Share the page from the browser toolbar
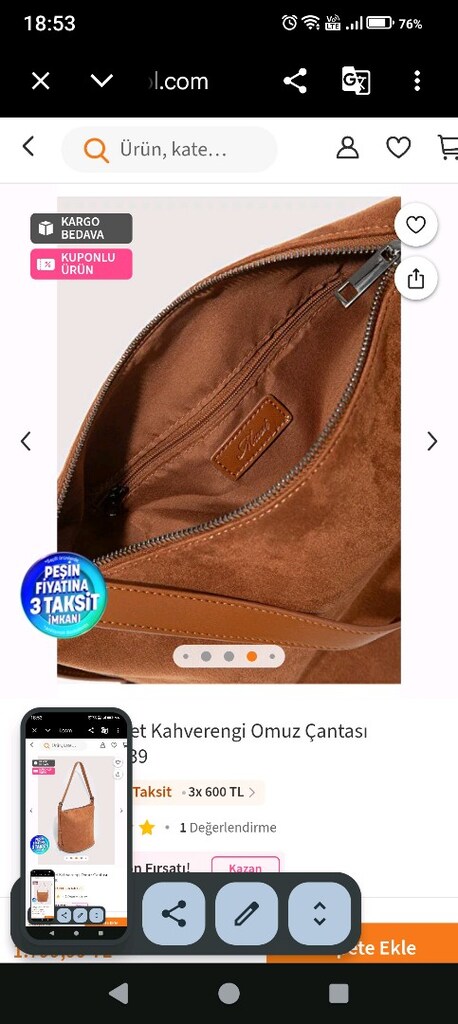Viewport: 458px width, 1024px height. coord(295,81)
